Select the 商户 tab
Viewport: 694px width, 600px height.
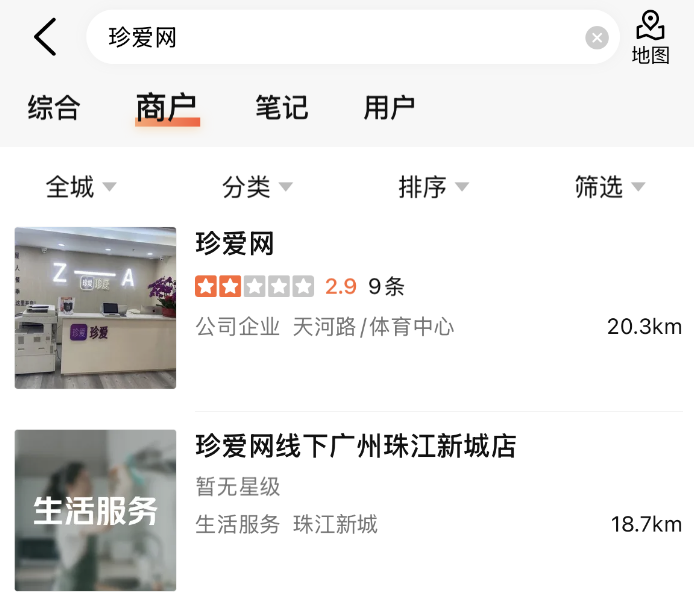click(x=167, y=107)
